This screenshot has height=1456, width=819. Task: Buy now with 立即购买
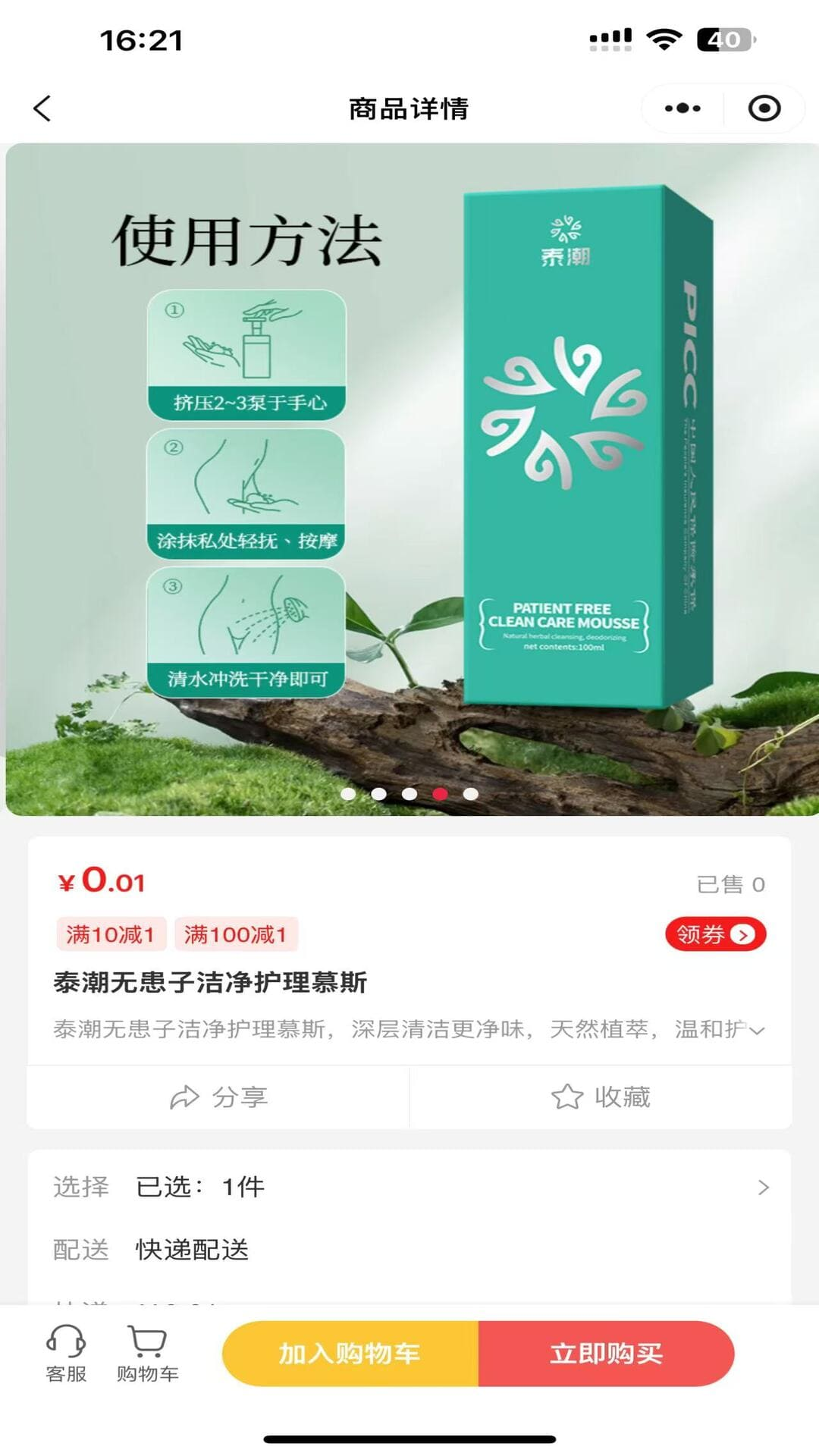(606, 1354)
